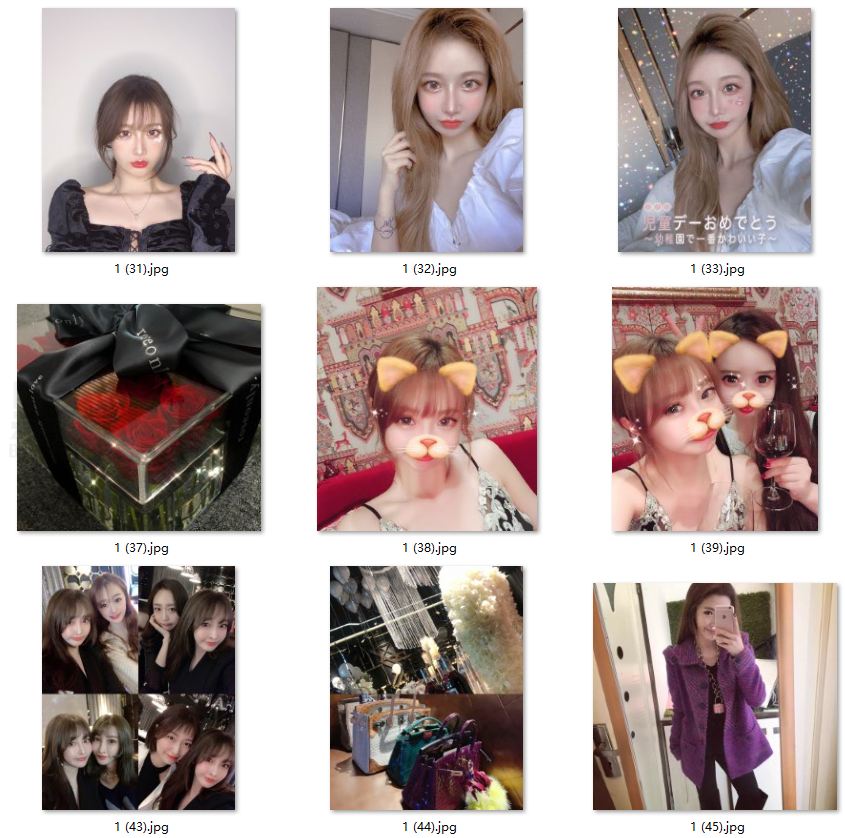845x838 pixels.
Task: Open thumbnail 1 (39).jpg
Action: click(x=715, y=409)
